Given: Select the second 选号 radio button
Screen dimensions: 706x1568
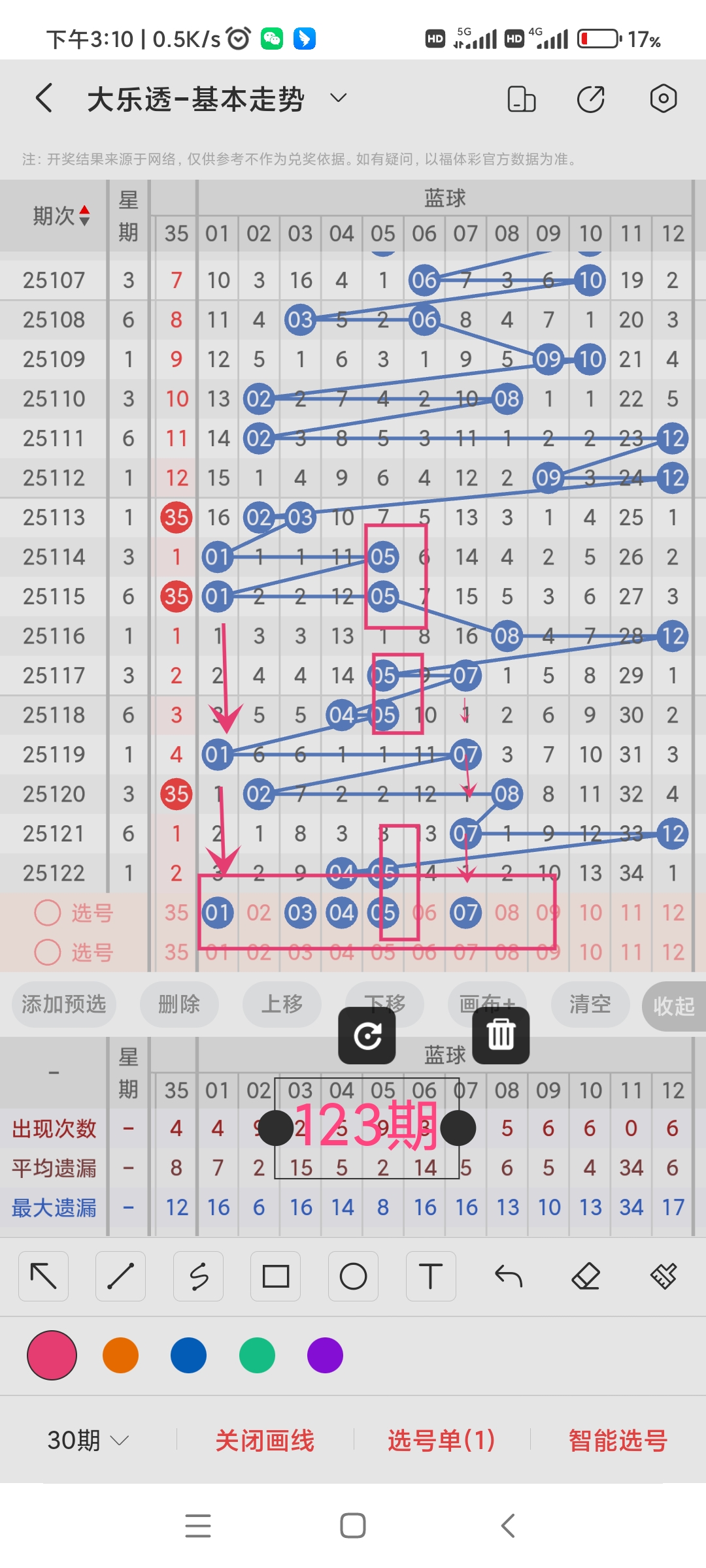Looking at the screenshot, I should click(x=47, y=953).
